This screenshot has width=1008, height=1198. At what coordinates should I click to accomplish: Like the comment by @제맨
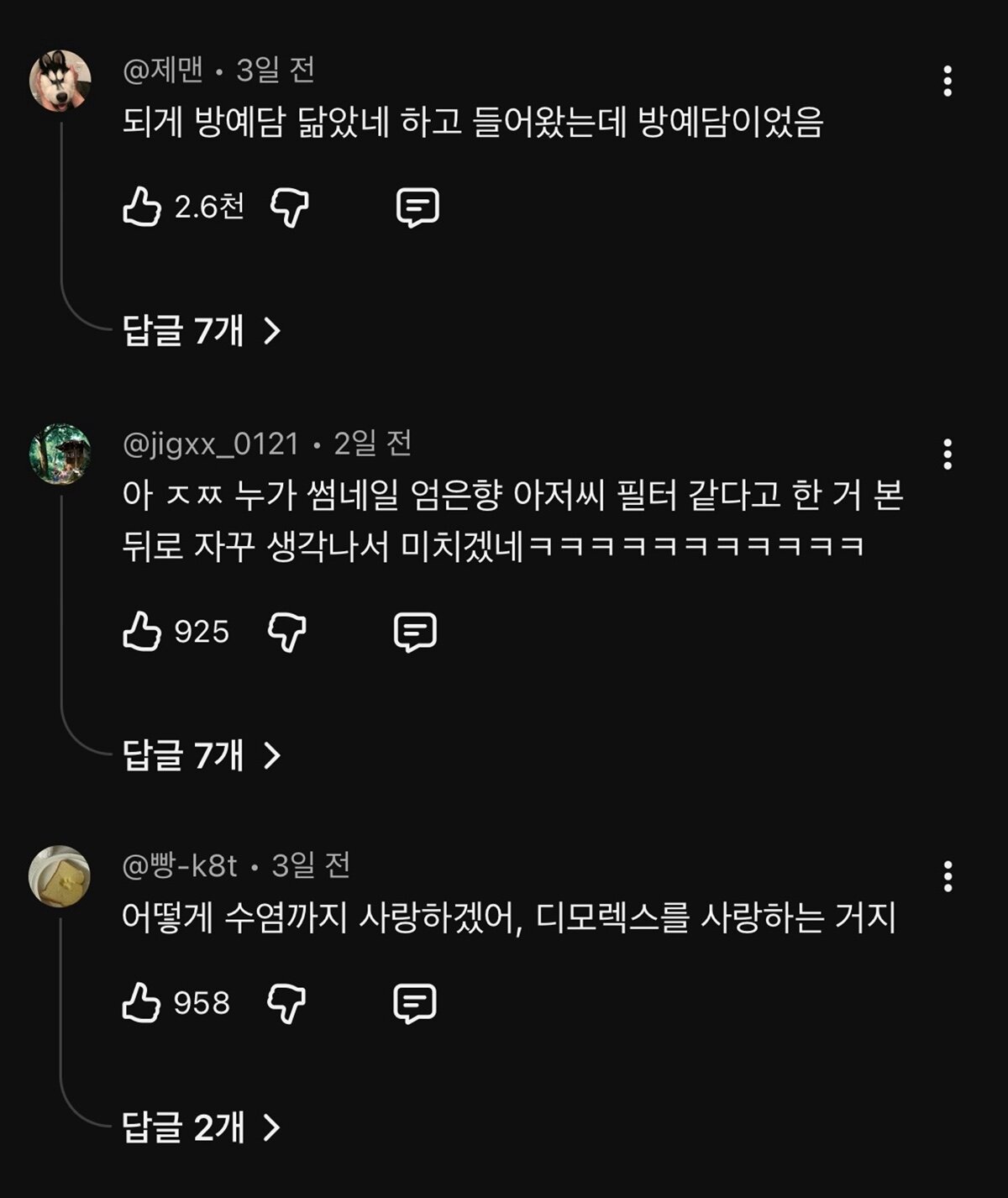coord(142,207)
